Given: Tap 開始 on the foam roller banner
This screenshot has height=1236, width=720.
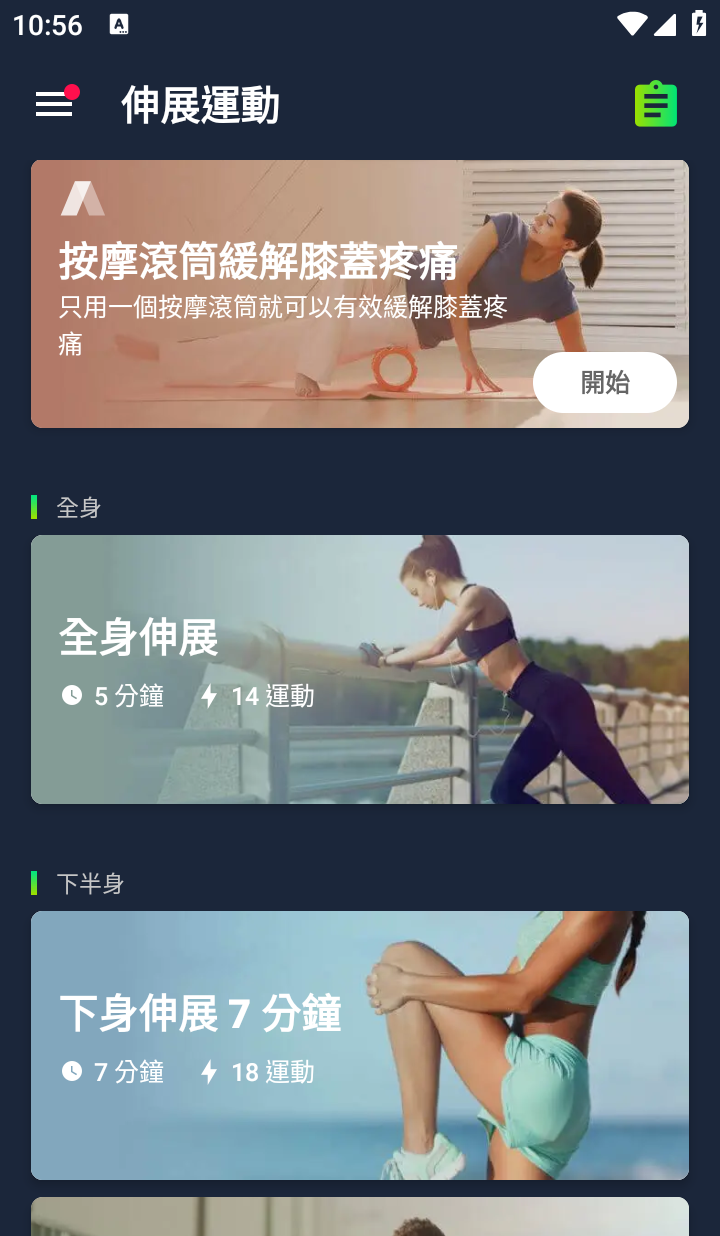Looking at the screenshot, I should click(x=604, y=382).
